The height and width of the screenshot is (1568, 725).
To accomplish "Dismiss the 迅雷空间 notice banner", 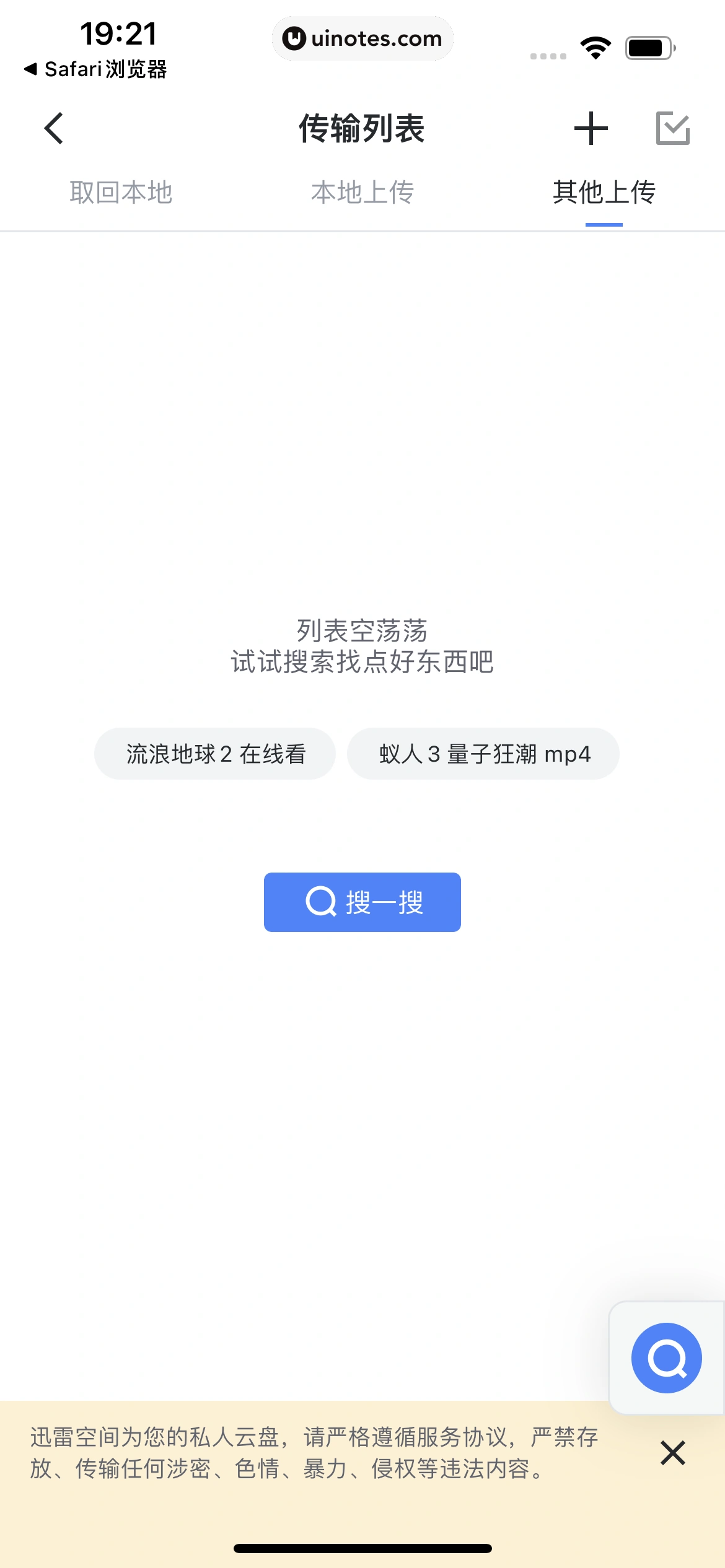I will [x=672, y=1452].
